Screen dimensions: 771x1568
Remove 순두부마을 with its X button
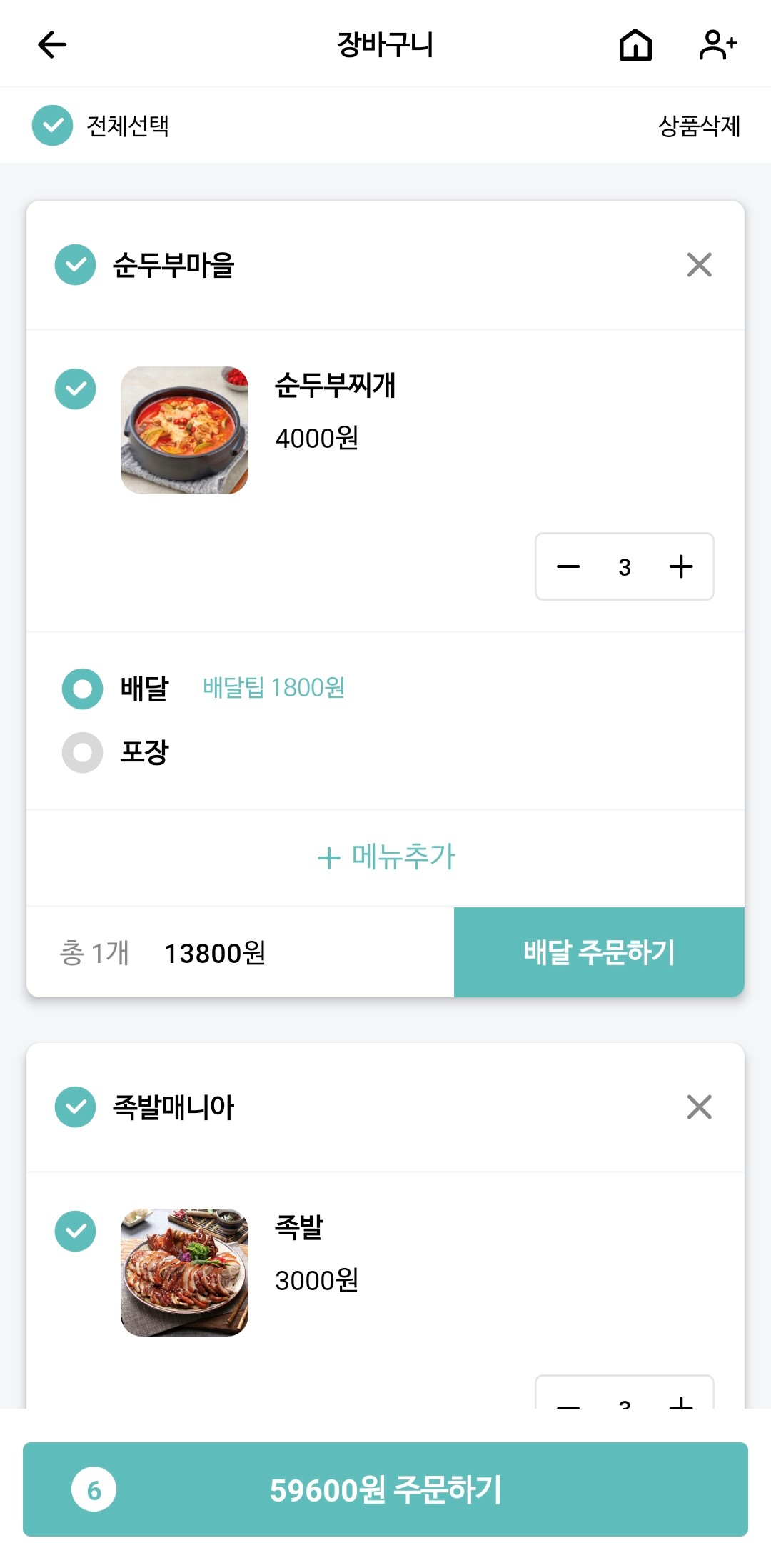[699, 264]
